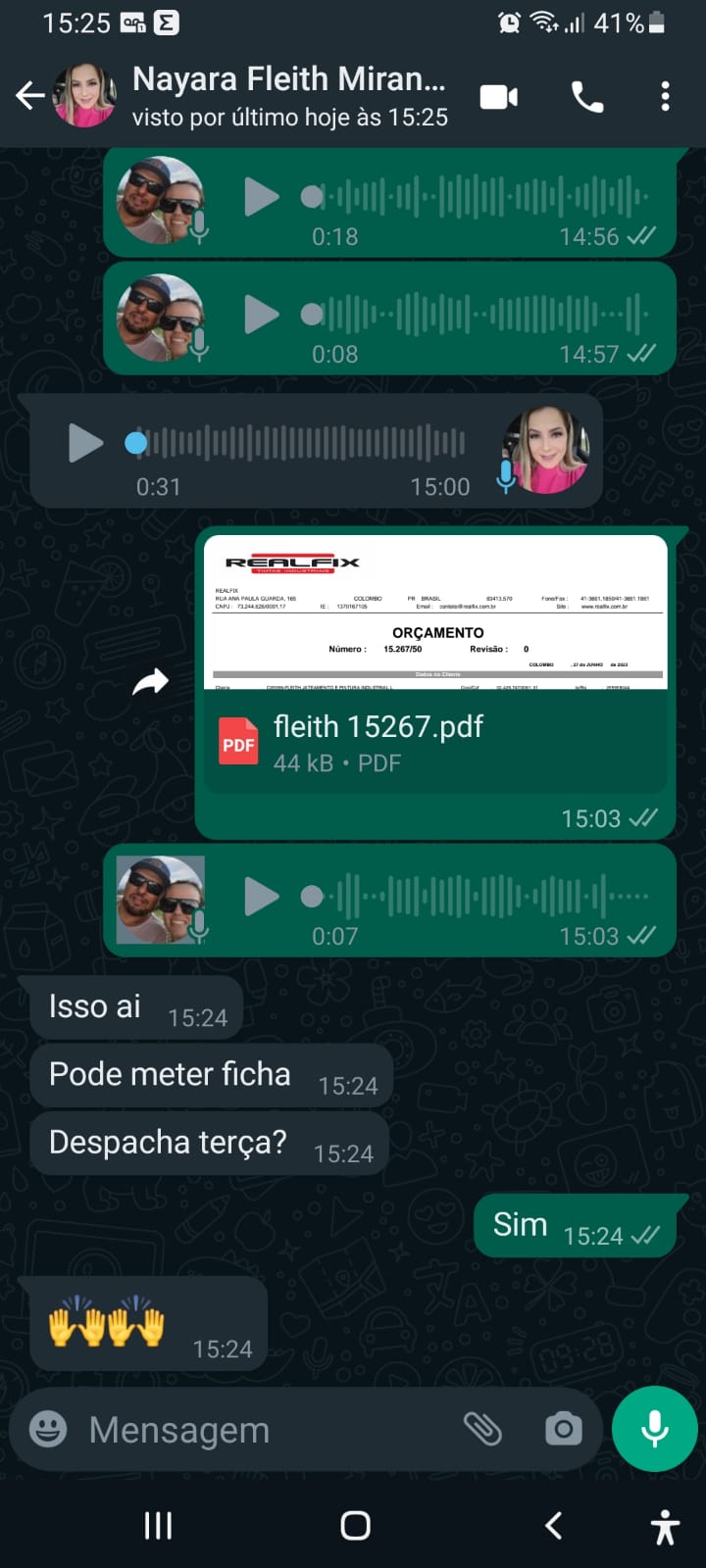Open Nayara Fleith Miran... contact info

[x=288, y=96]
